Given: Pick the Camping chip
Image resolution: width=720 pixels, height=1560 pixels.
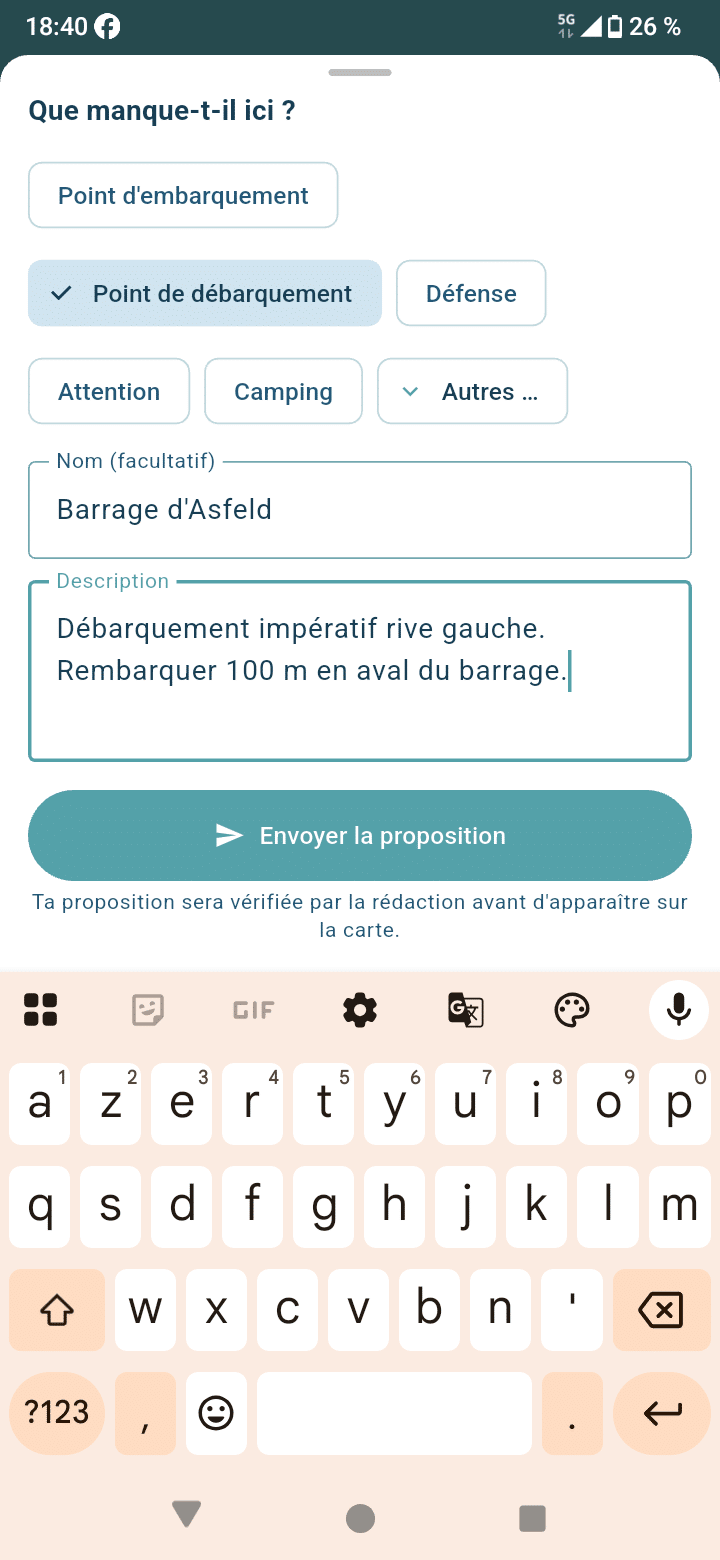Looking at the screenshot, I should 283,391.
